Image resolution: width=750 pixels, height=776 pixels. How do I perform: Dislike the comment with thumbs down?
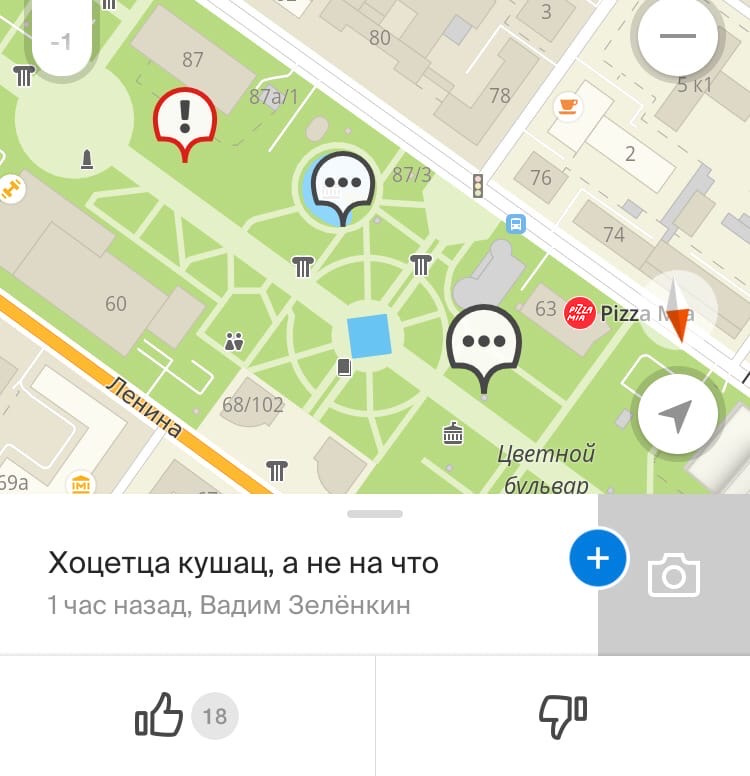pyautogui.click(x=562, y=716)
